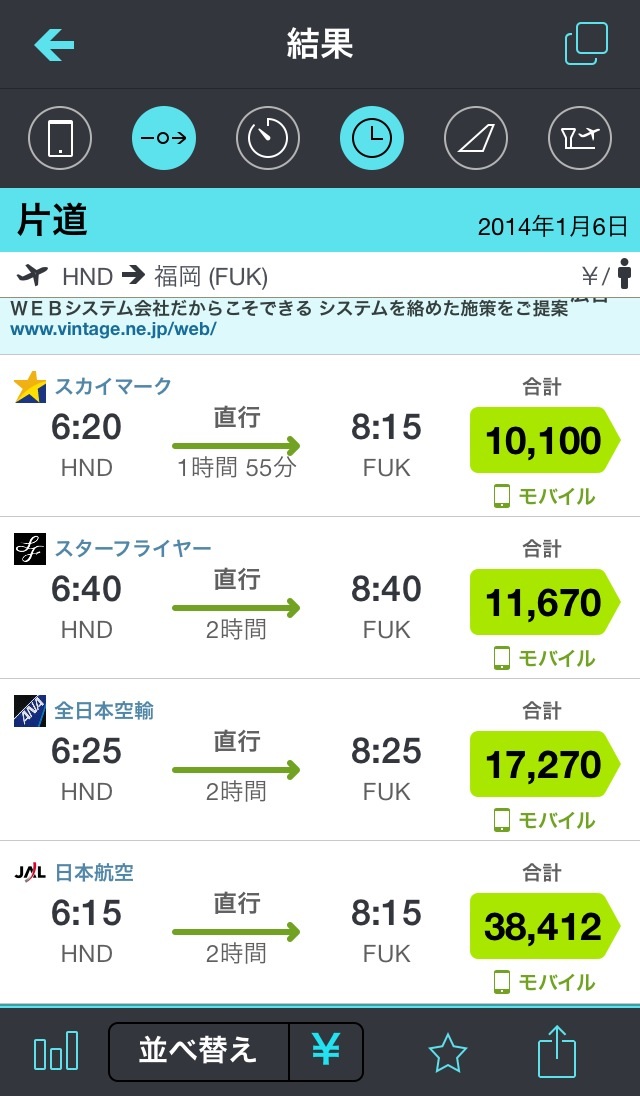
Task: Tap the ¥ price sort option
Action: (326, 1051)
